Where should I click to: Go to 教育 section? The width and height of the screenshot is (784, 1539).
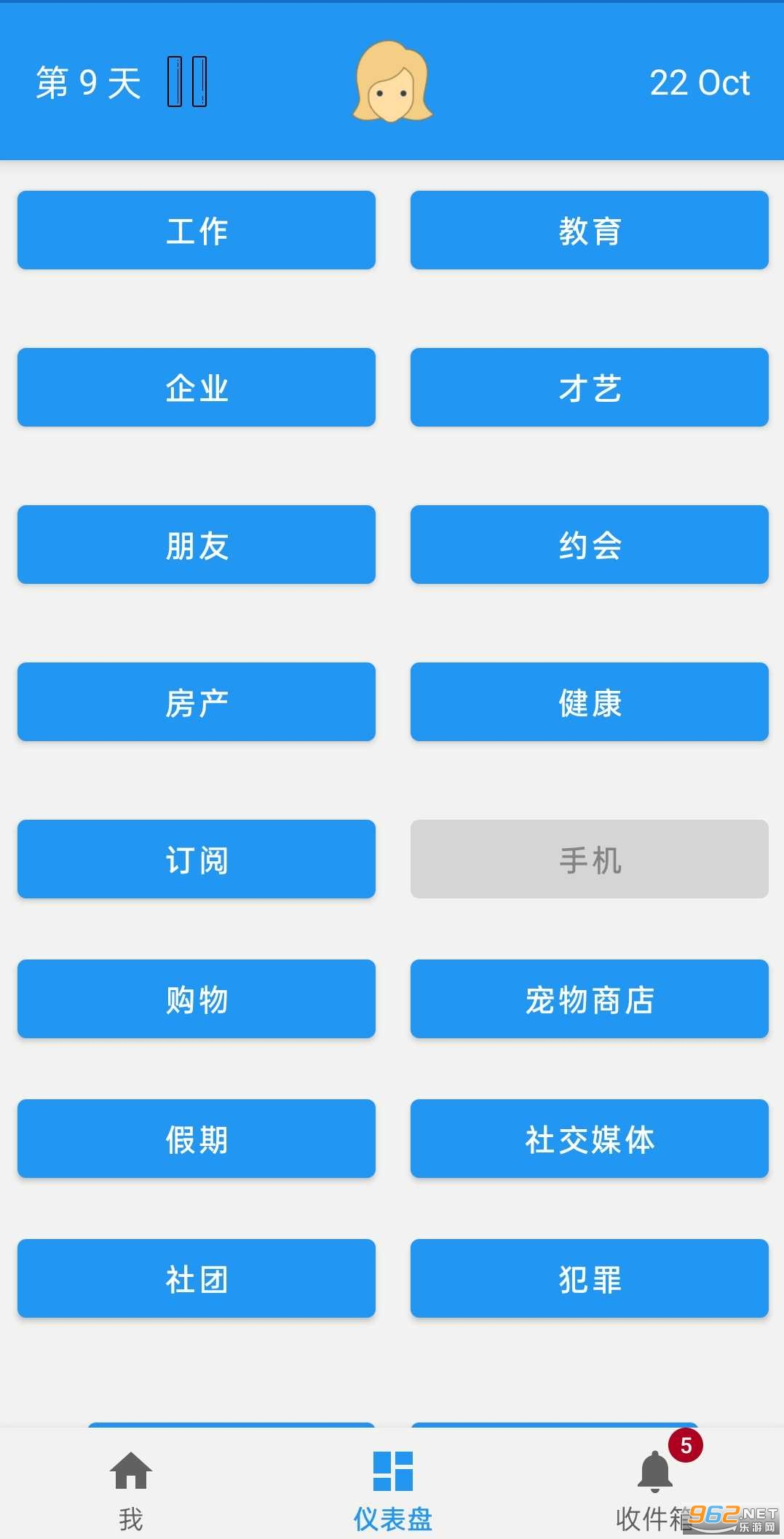coord(589,230)
